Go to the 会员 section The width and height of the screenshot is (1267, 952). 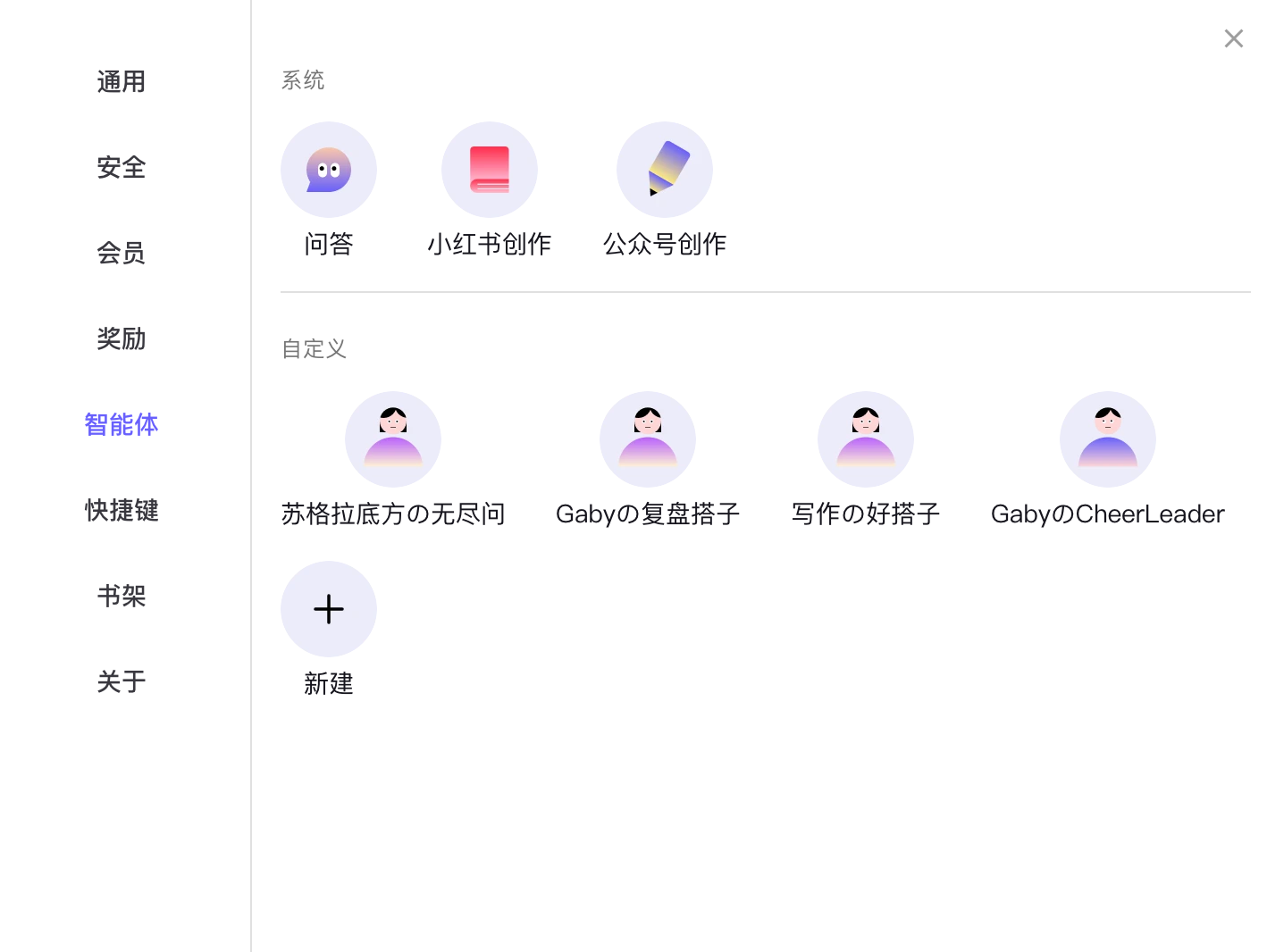click(122, 253)
